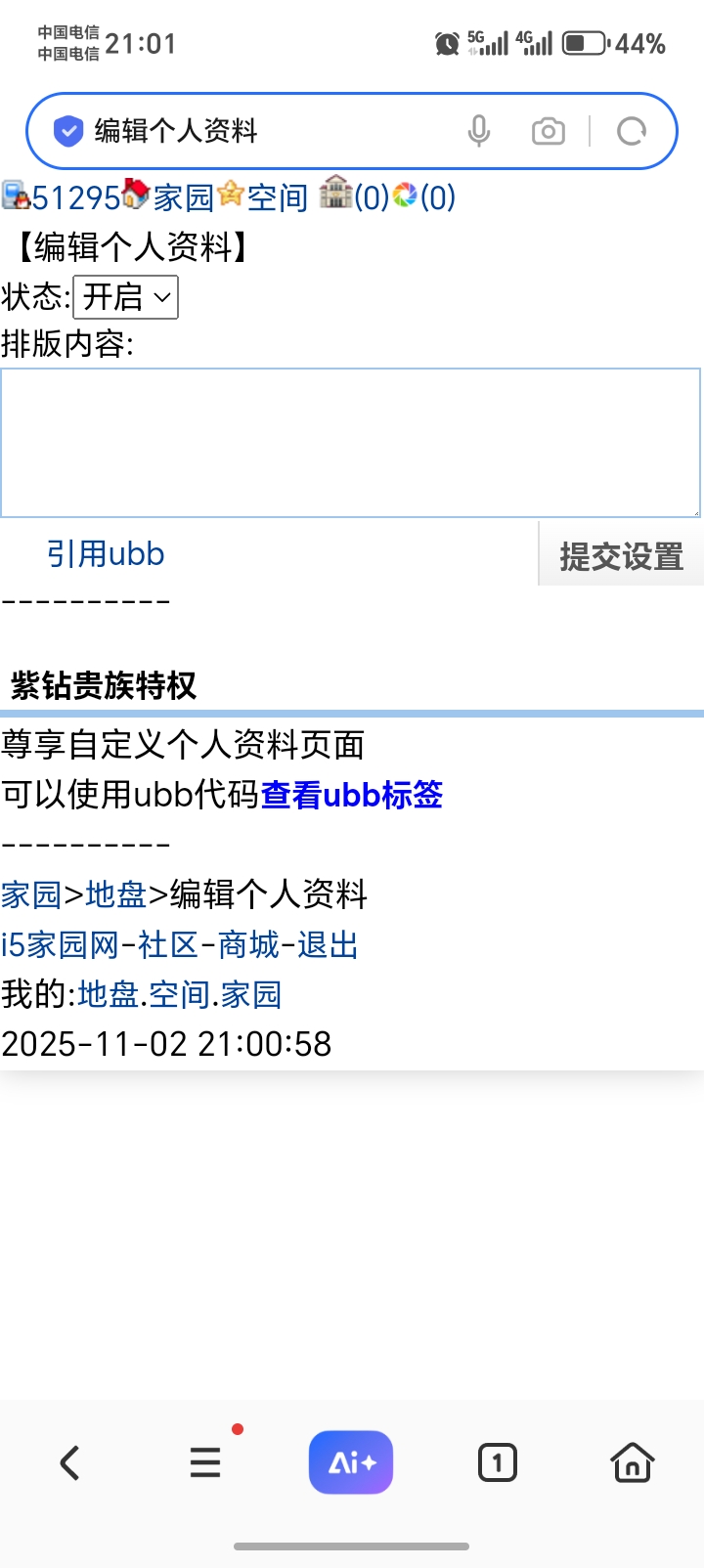
Task: Open the tab switcher showing 1 tab
Action: 497,1463
